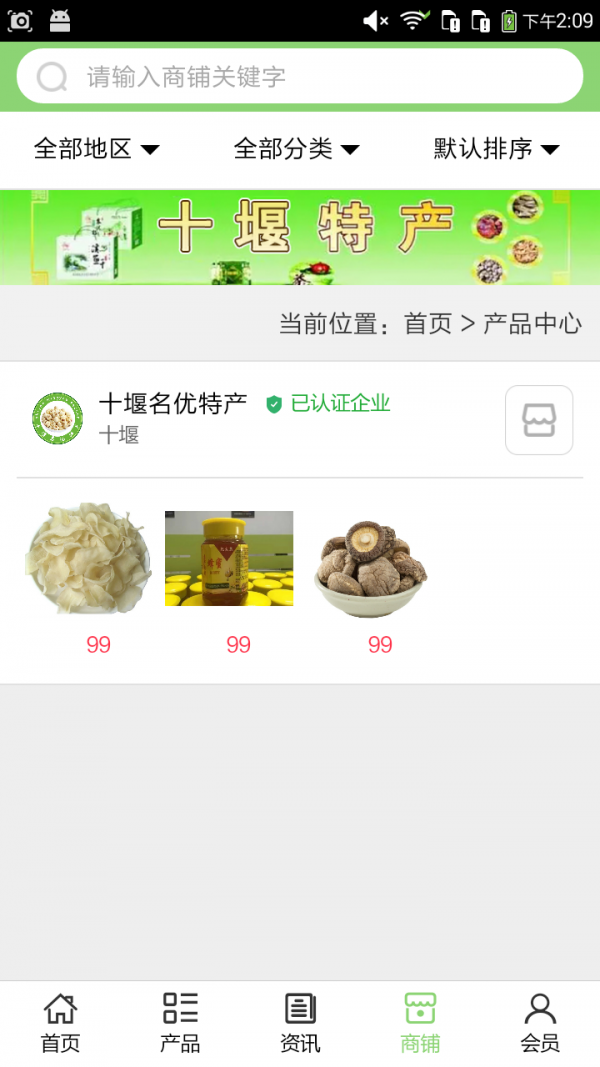
Task: Select the 商铺 shops tab
Action: pyautogui.click(x=420, y=1023)
